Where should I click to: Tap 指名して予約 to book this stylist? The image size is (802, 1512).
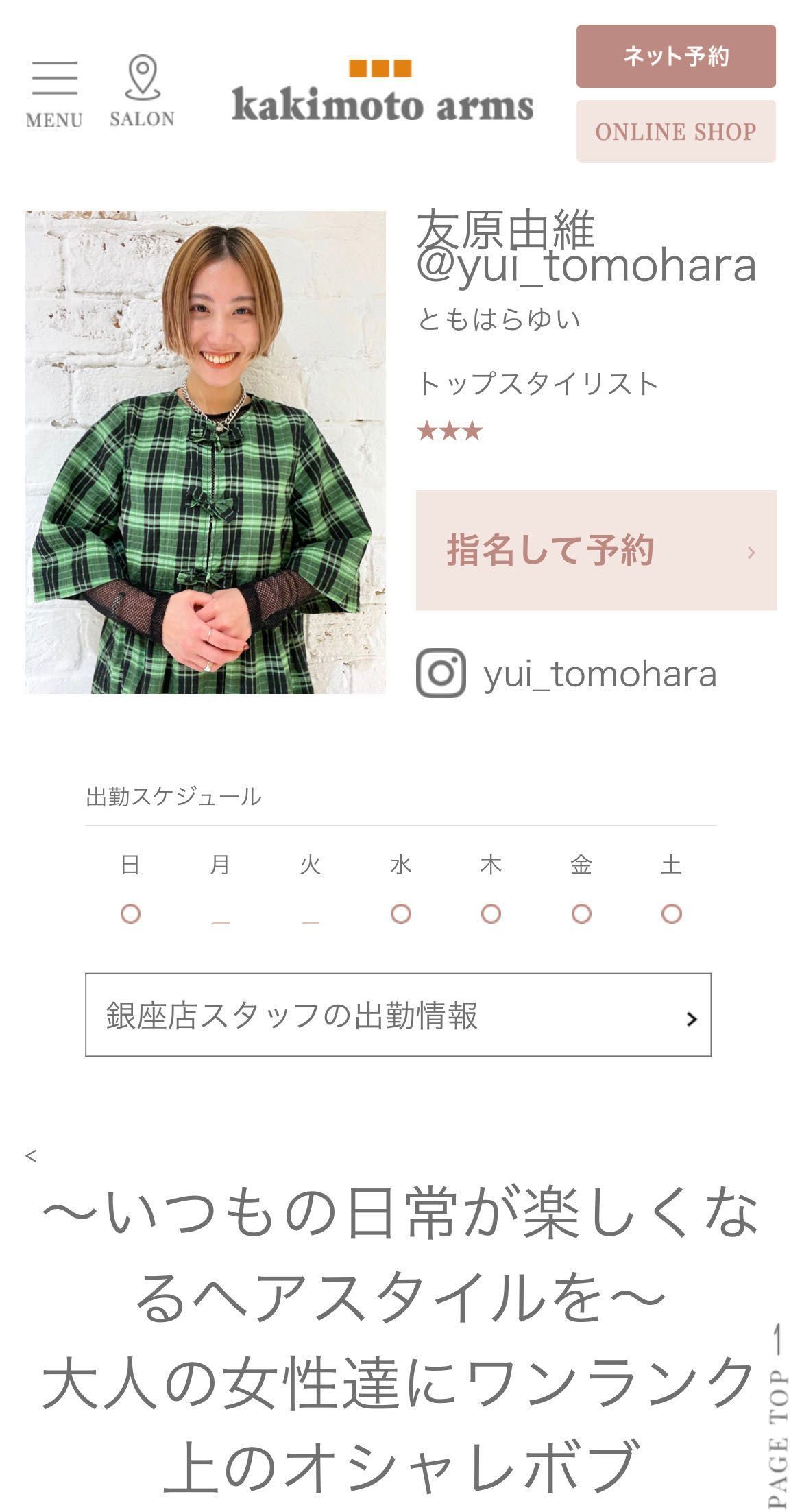click(596, 551)
